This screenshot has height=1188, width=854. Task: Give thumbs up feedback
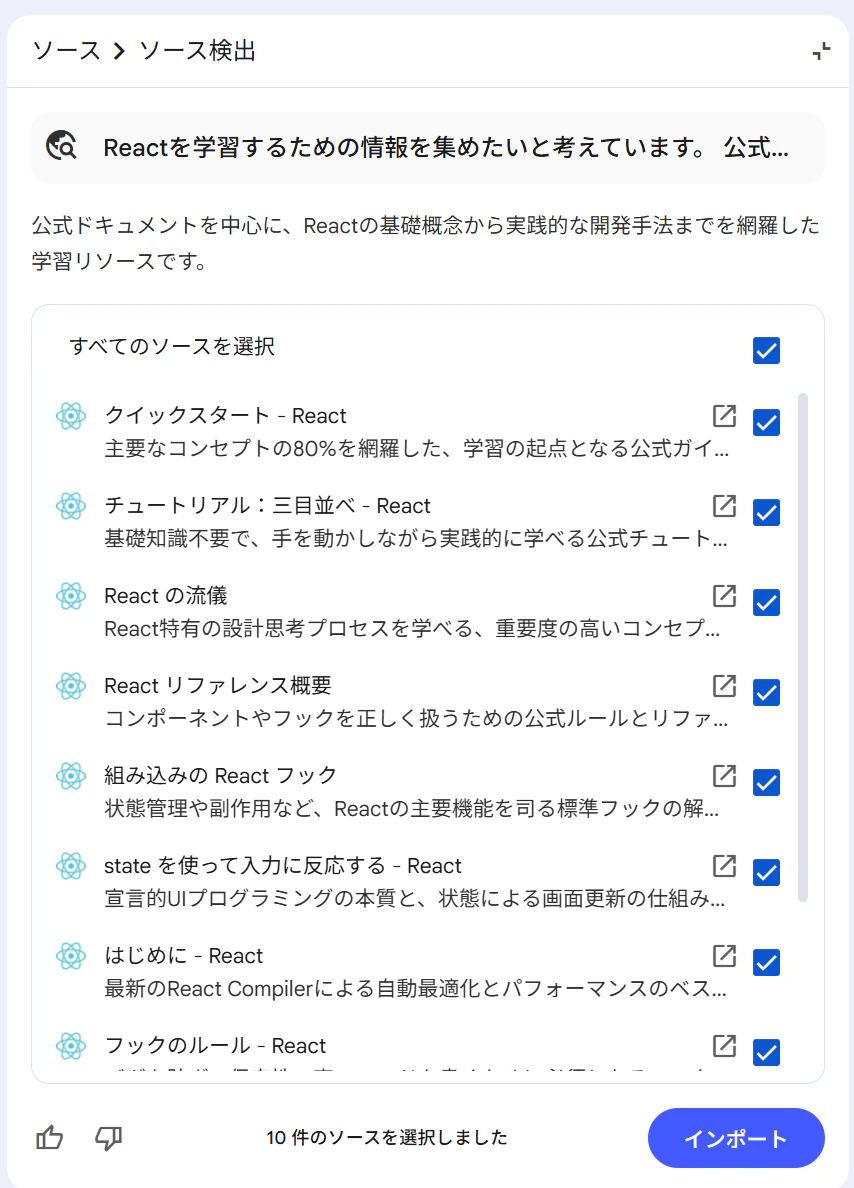[x=50, y=1137]
